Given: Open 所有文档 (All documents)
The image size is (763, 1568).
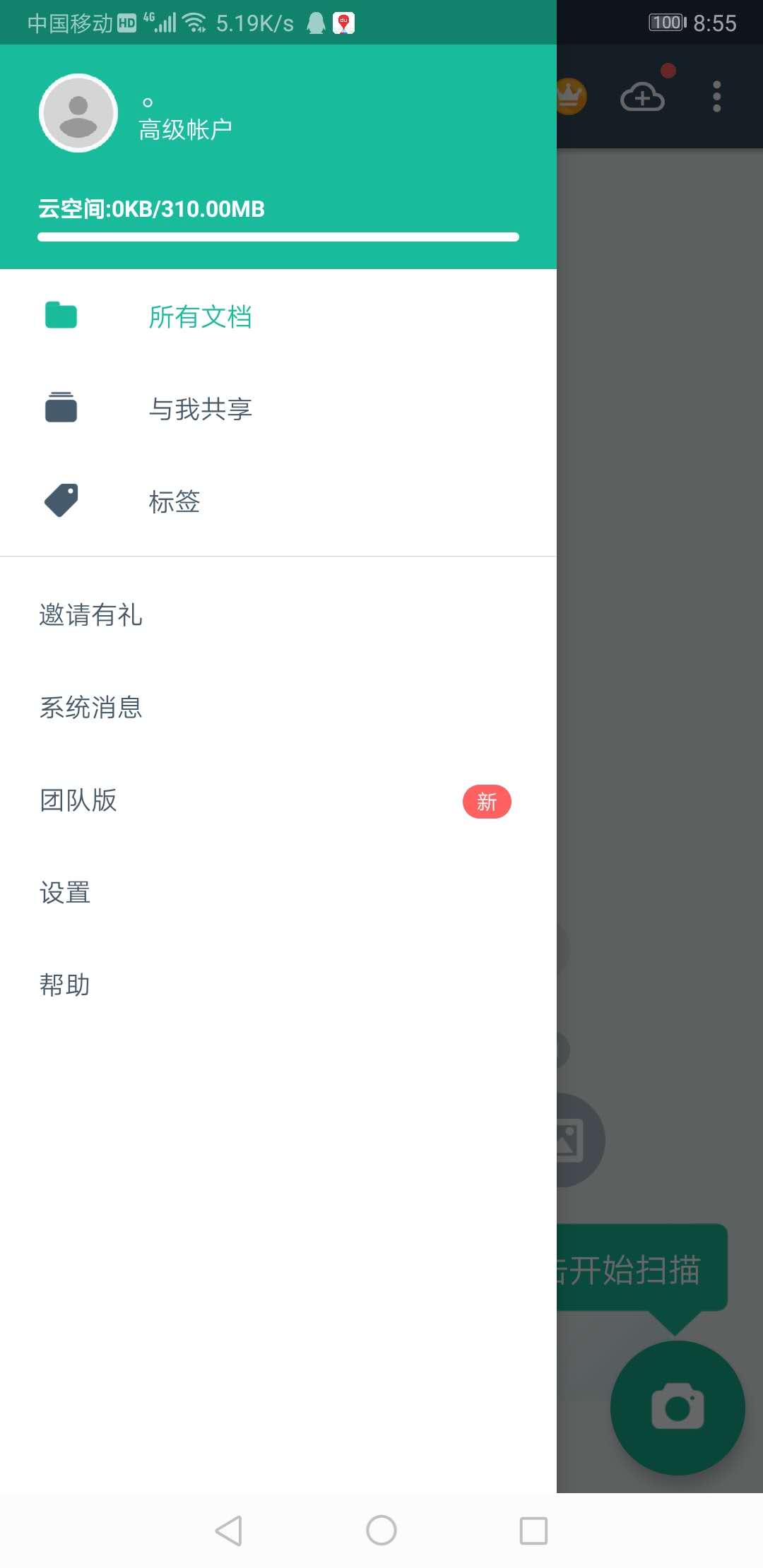Looking at the screenshot, I should (278, 316).
